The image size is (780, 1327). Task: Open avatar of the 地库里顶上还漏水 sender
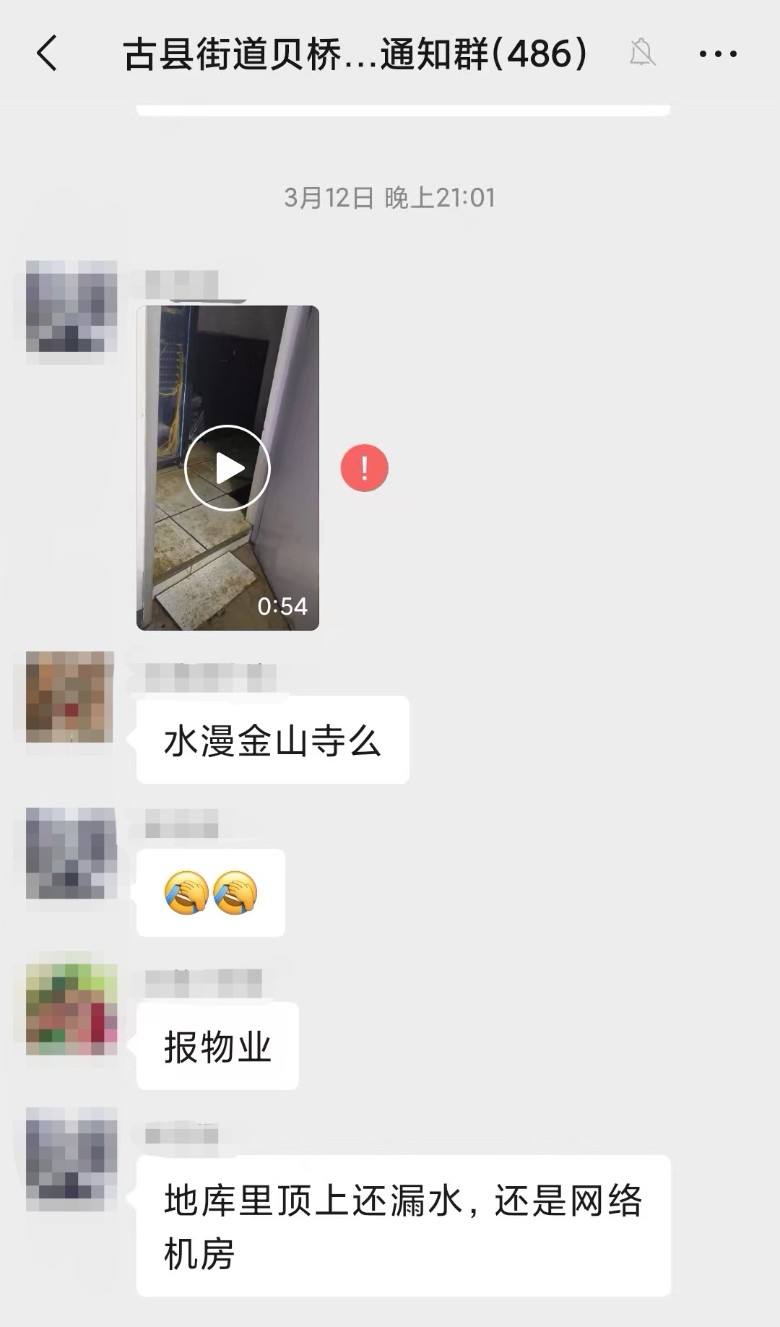click(71, 1158)
